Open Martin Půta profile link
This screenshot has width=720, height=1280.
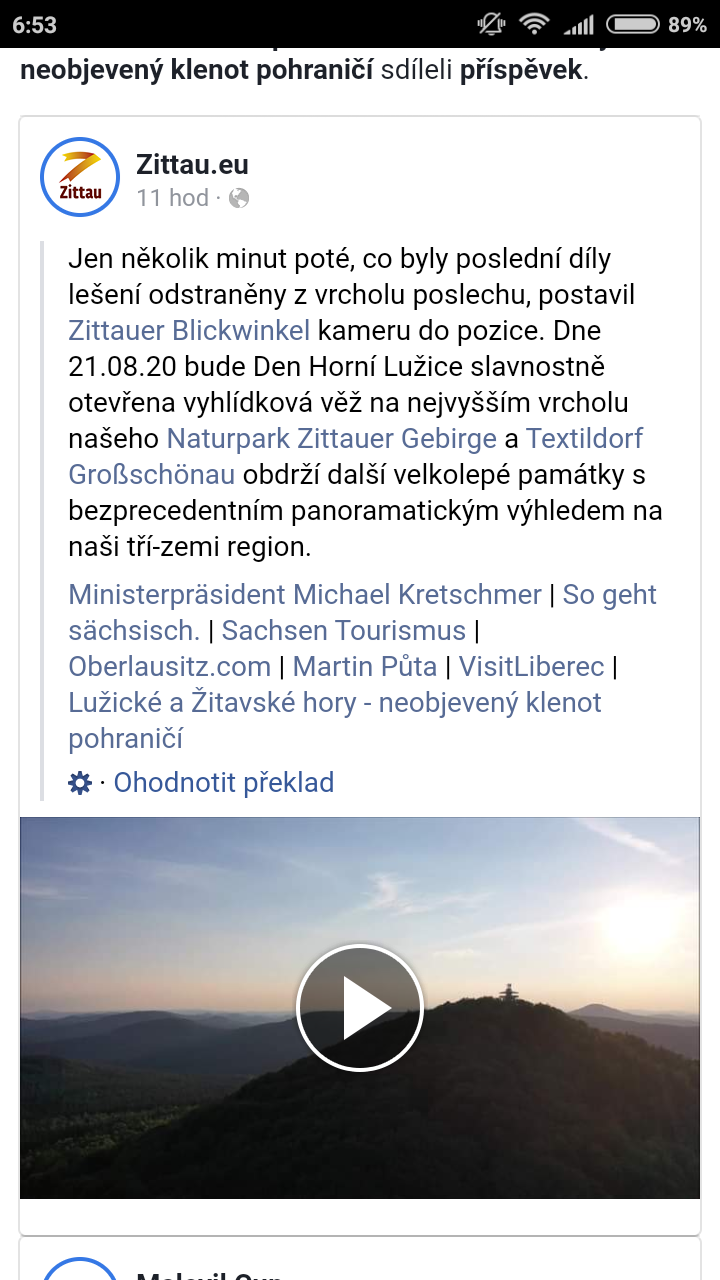coord(365,666)
